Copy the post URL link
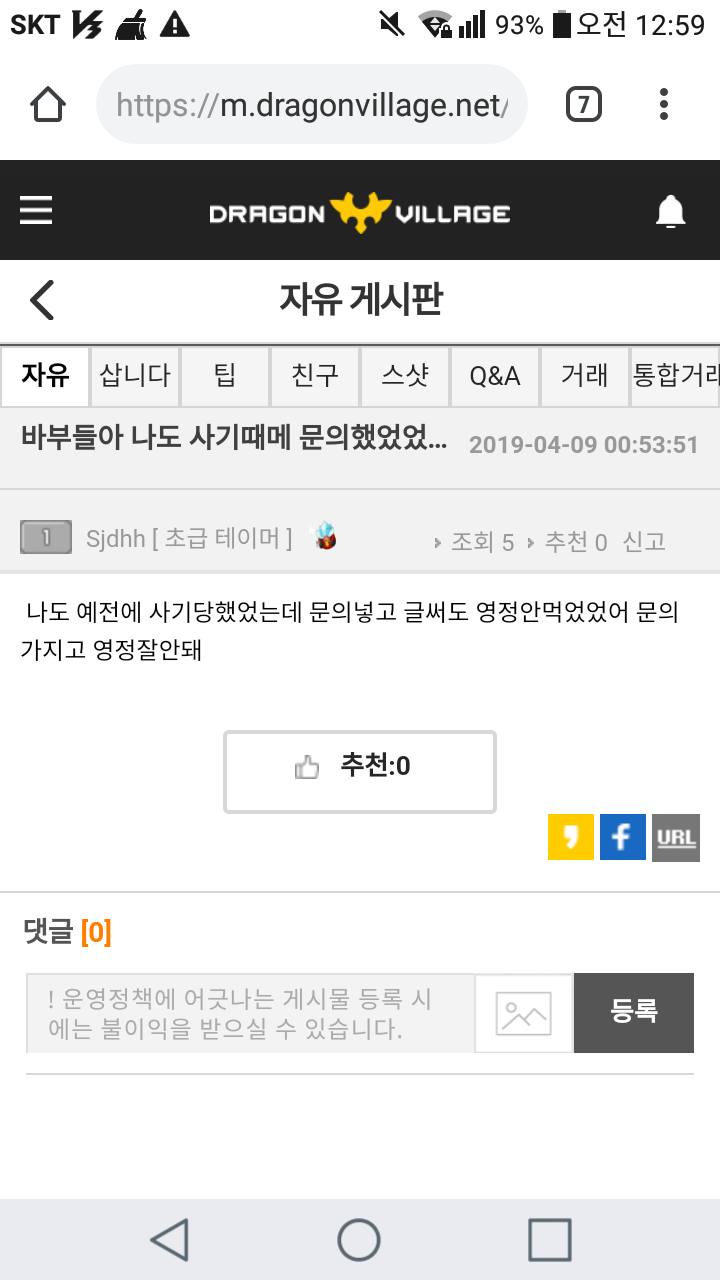The height and width of the screenshot is (1280, 720). pyautogui.click(x=676, y=837)
